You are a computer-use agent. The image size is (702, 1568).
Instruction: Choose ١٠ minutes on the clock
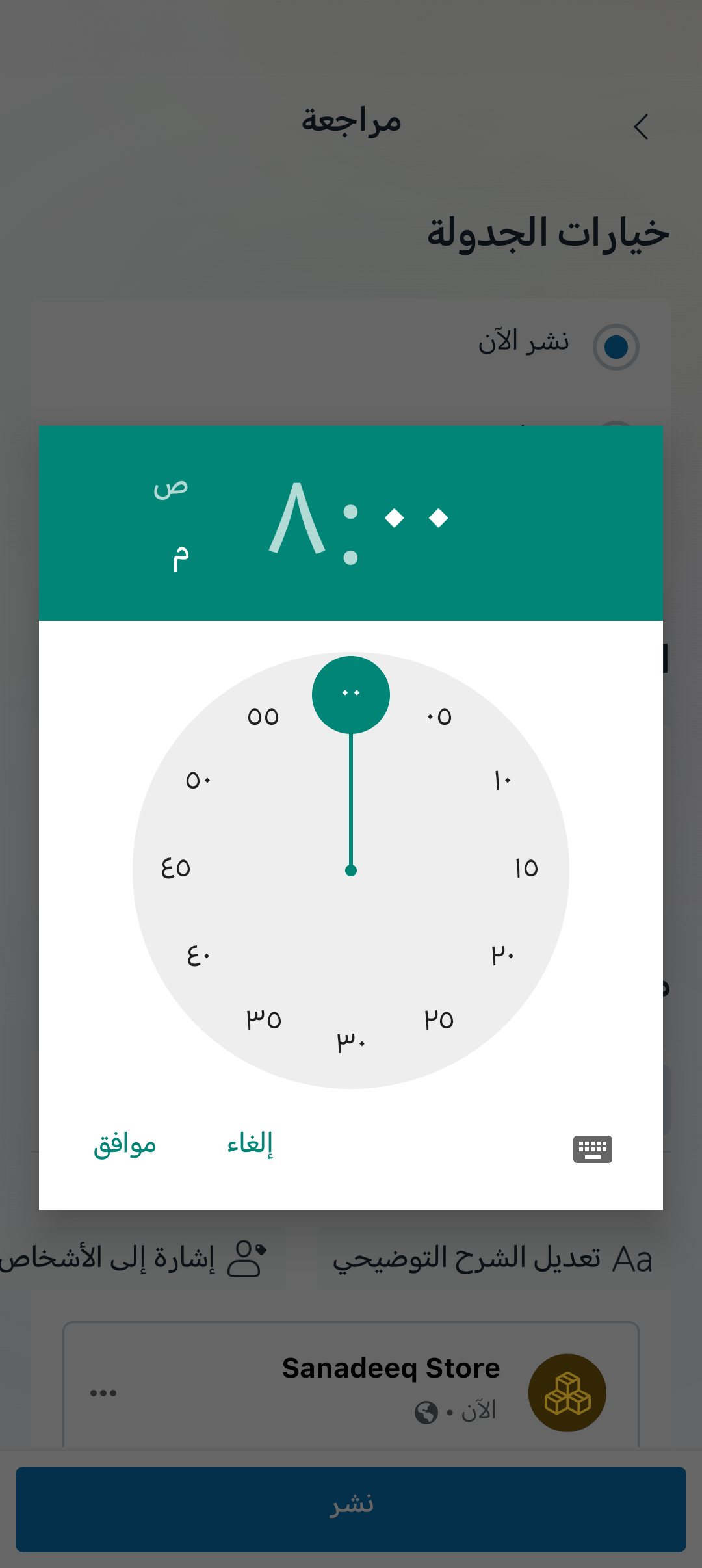click(502, 780)
